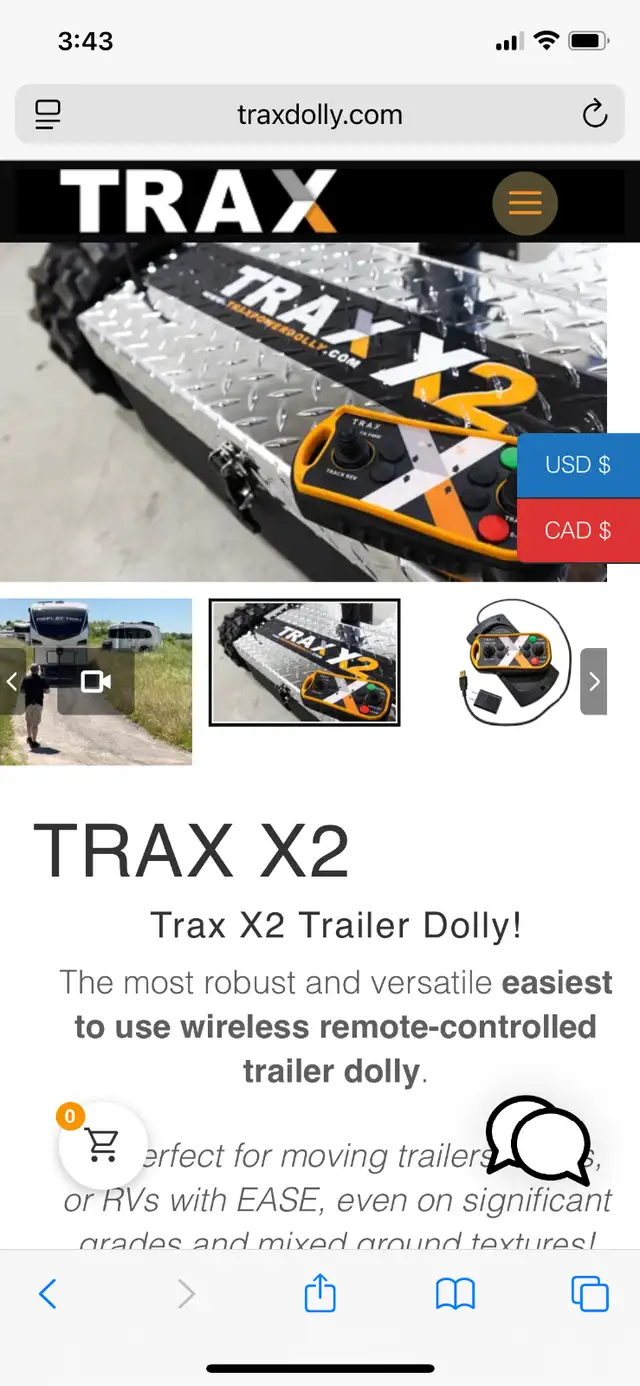Open the live chat bubble

(x=538, y=1141)
